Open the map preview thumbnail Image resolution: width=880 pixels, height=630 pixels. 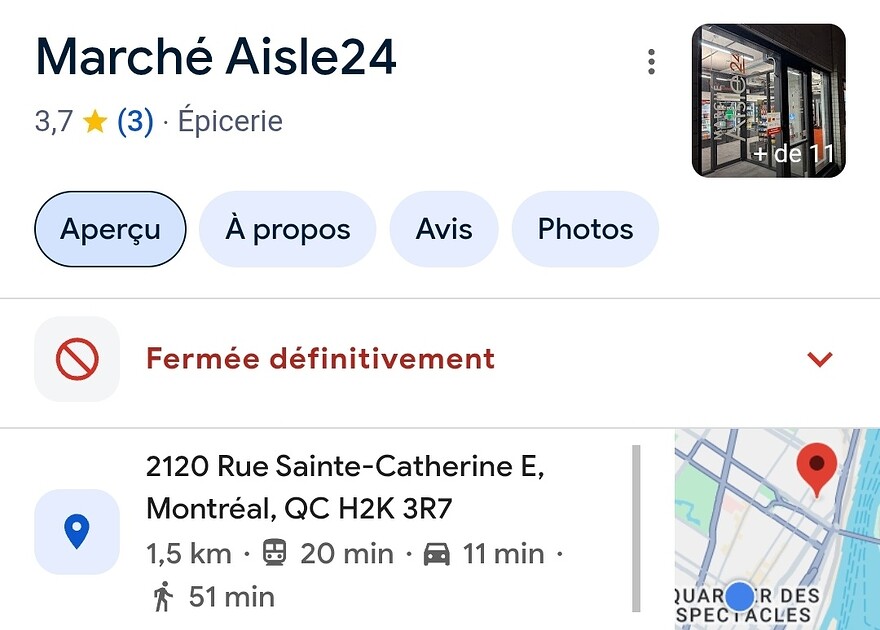(777, 529)
